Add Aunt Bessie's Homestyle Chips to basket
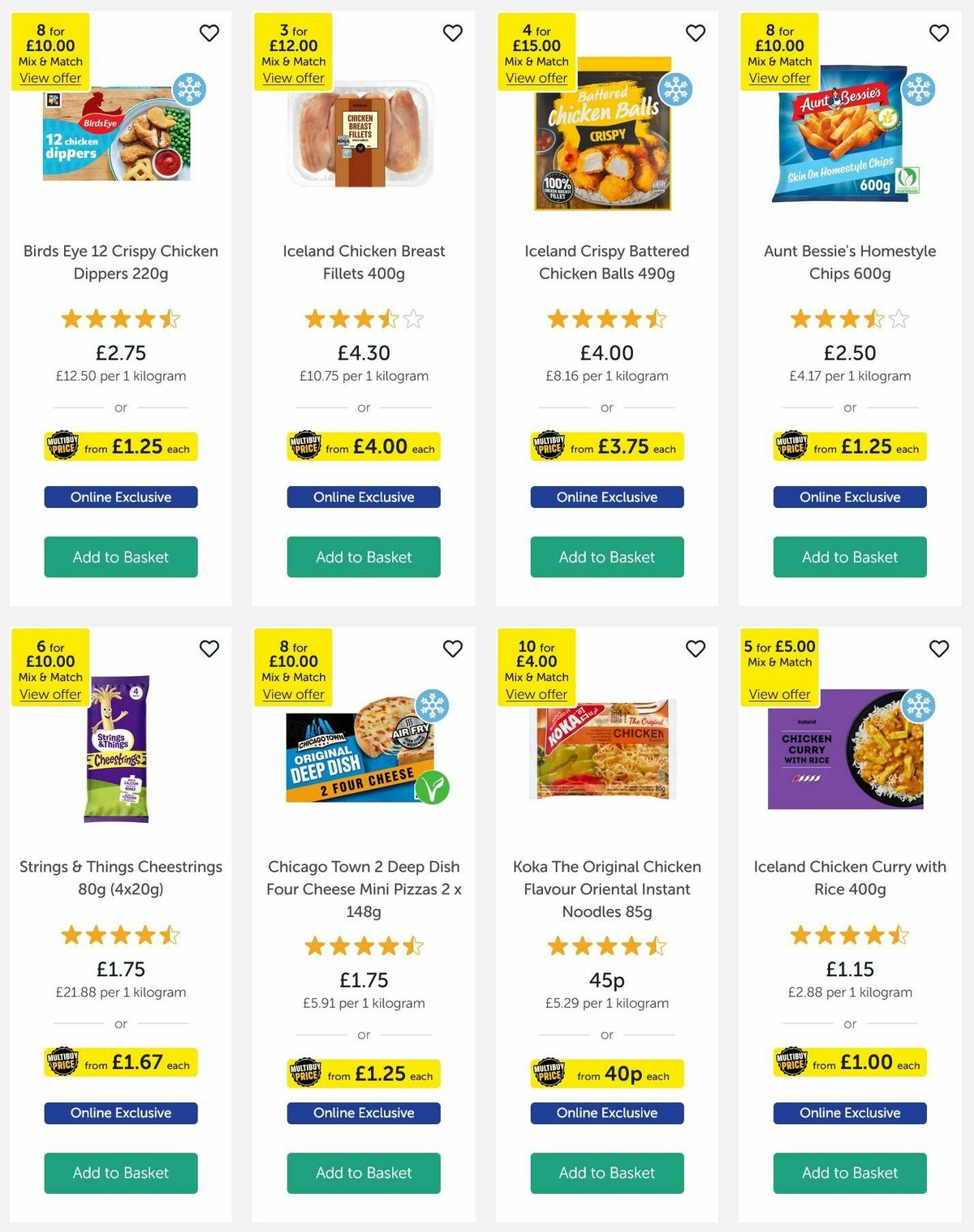This screenshot has height=1232, width=974. (x=849, y=558)
